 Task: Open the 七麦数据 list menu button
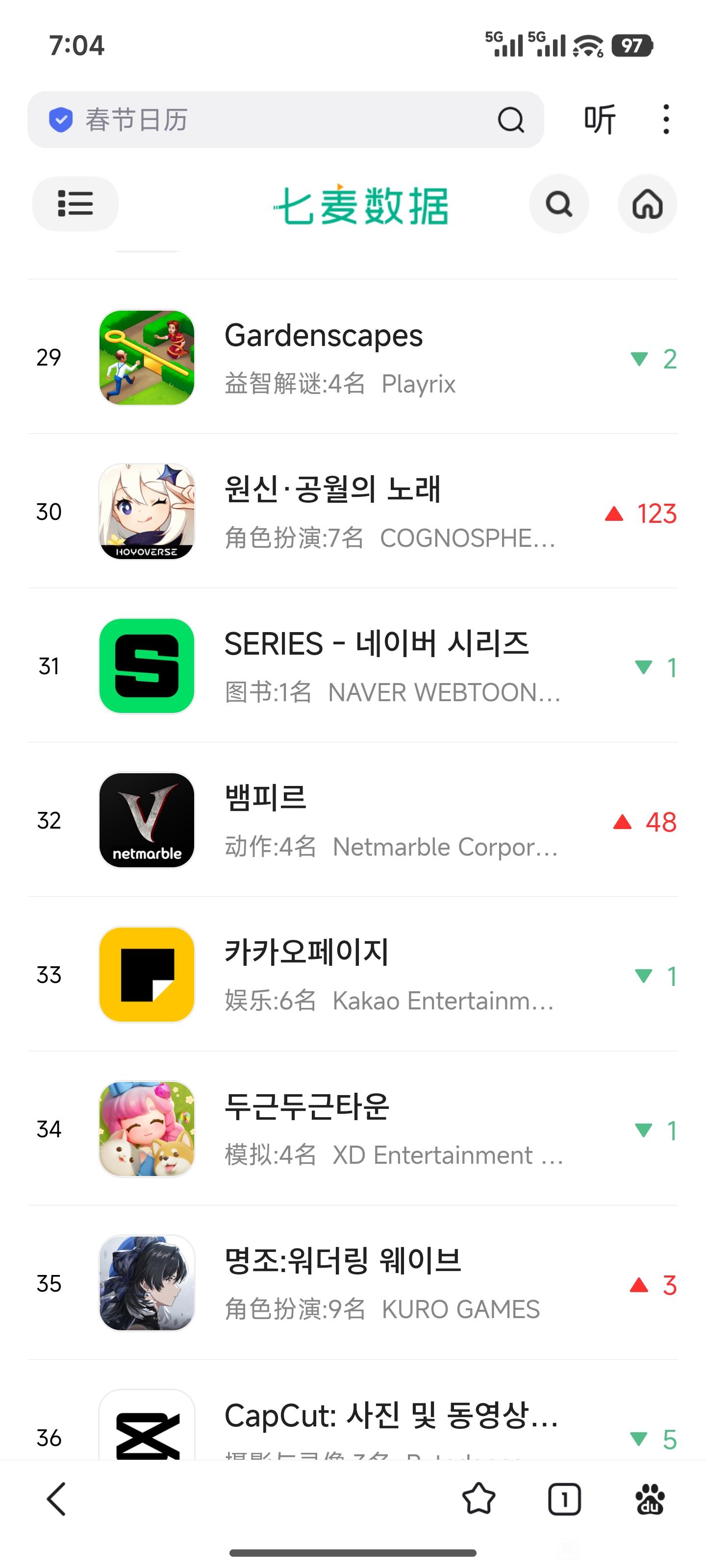coord(75,204)
